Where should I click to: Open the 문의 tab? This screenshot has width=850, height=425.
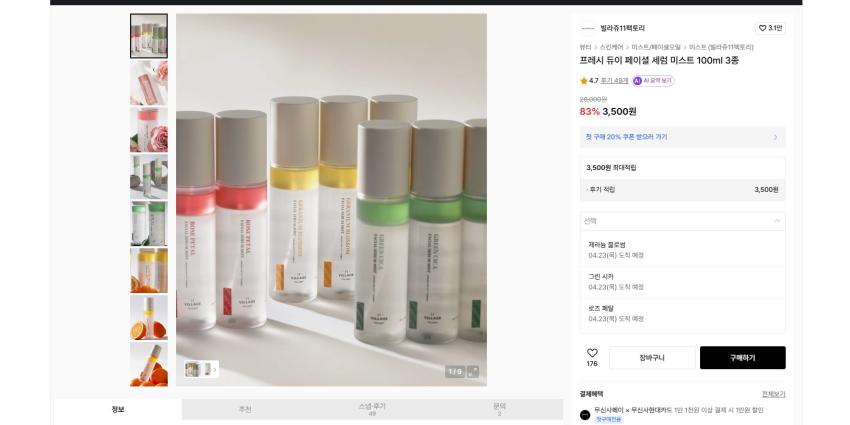[x=499, y=409]
